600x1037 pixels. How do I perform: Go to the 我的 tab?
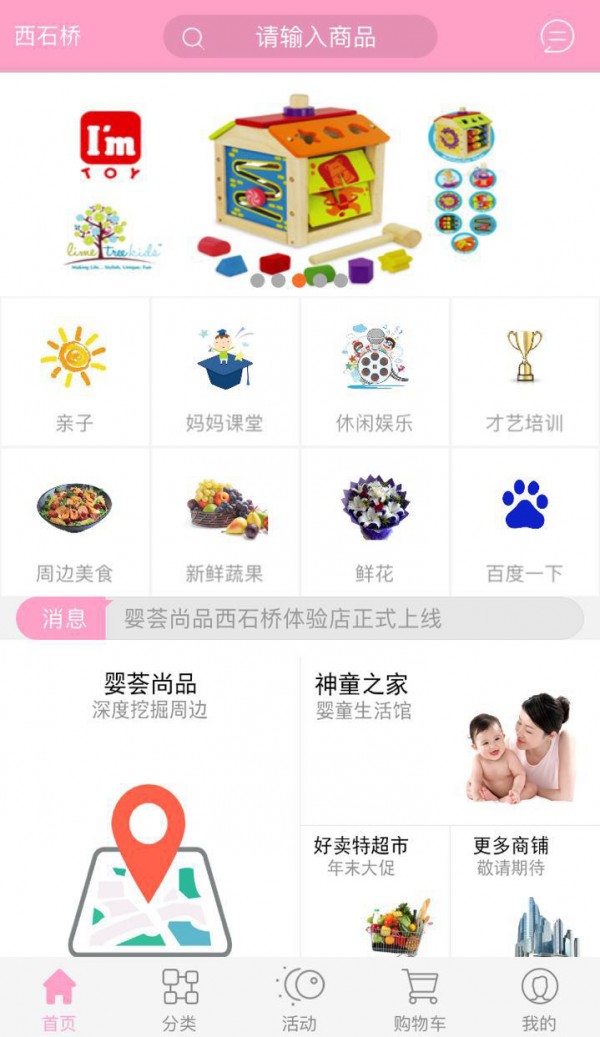click(539, 998)
